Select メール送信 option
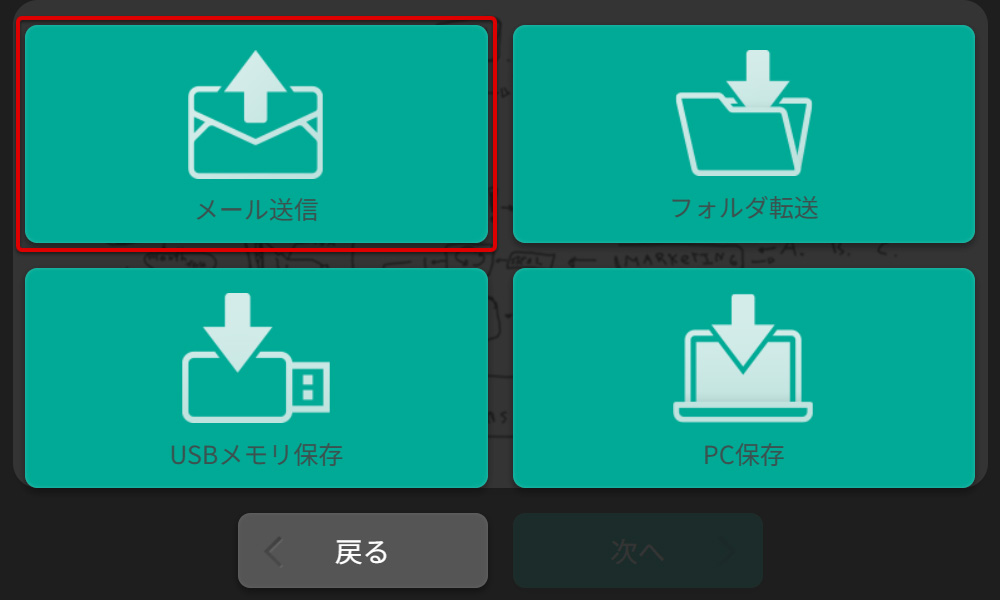 point(256,134)
